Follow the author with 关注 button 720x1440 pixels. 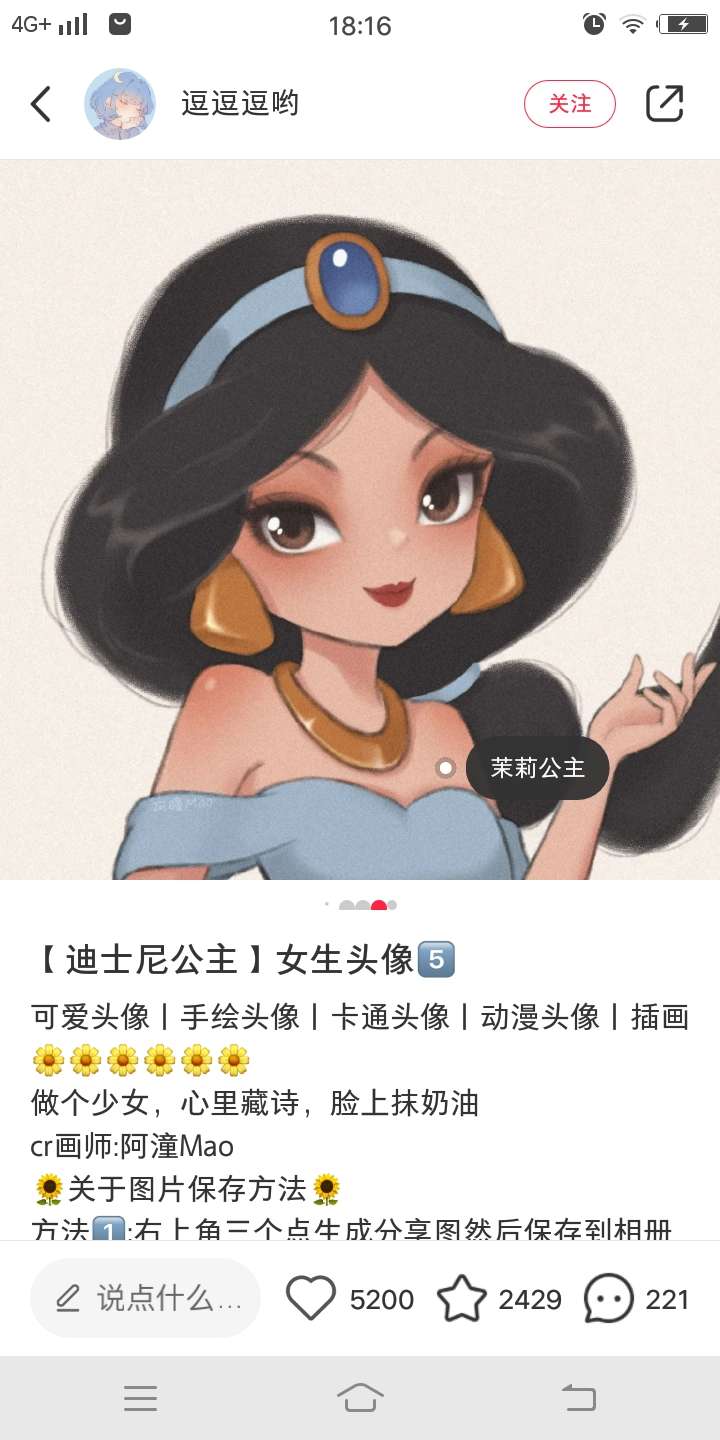click(x=569, y=104)
